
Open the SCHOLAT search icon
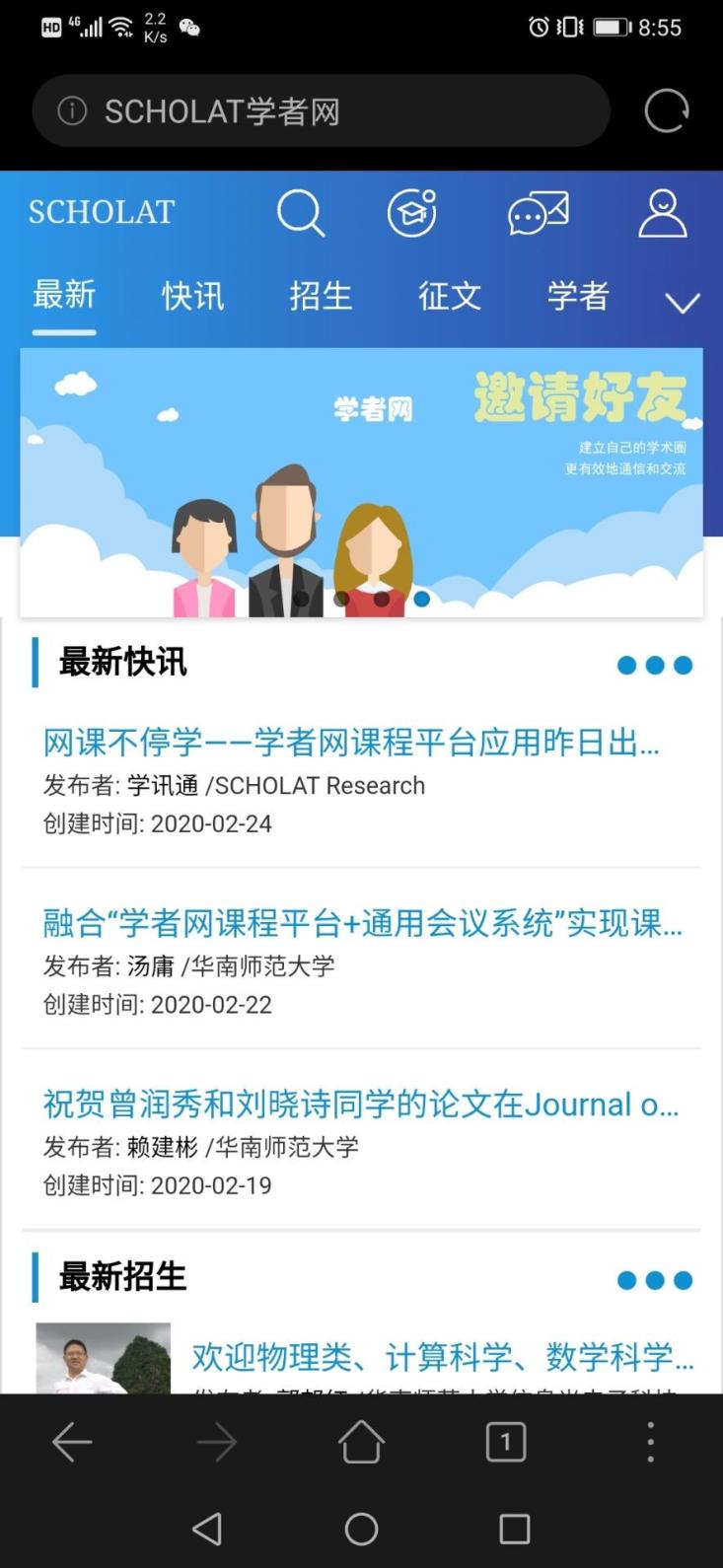point(301,212)
